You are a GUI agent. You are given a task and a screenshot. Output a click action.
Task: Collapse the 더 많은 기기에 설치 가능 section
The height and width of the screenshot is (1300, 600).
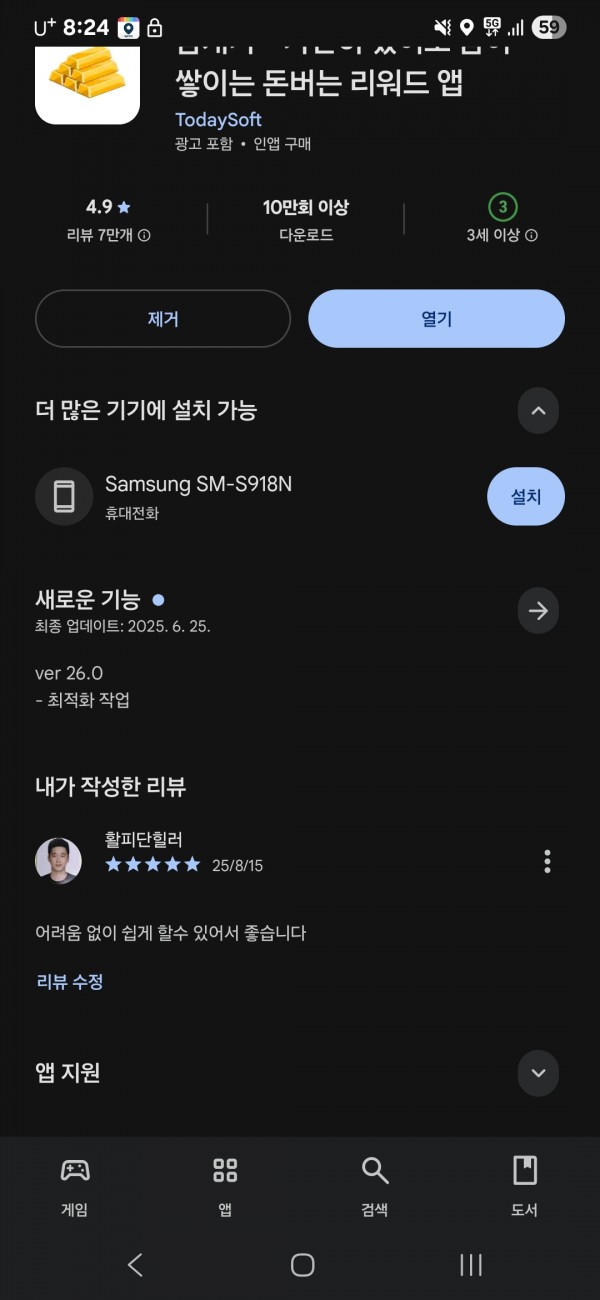(538, 410)
